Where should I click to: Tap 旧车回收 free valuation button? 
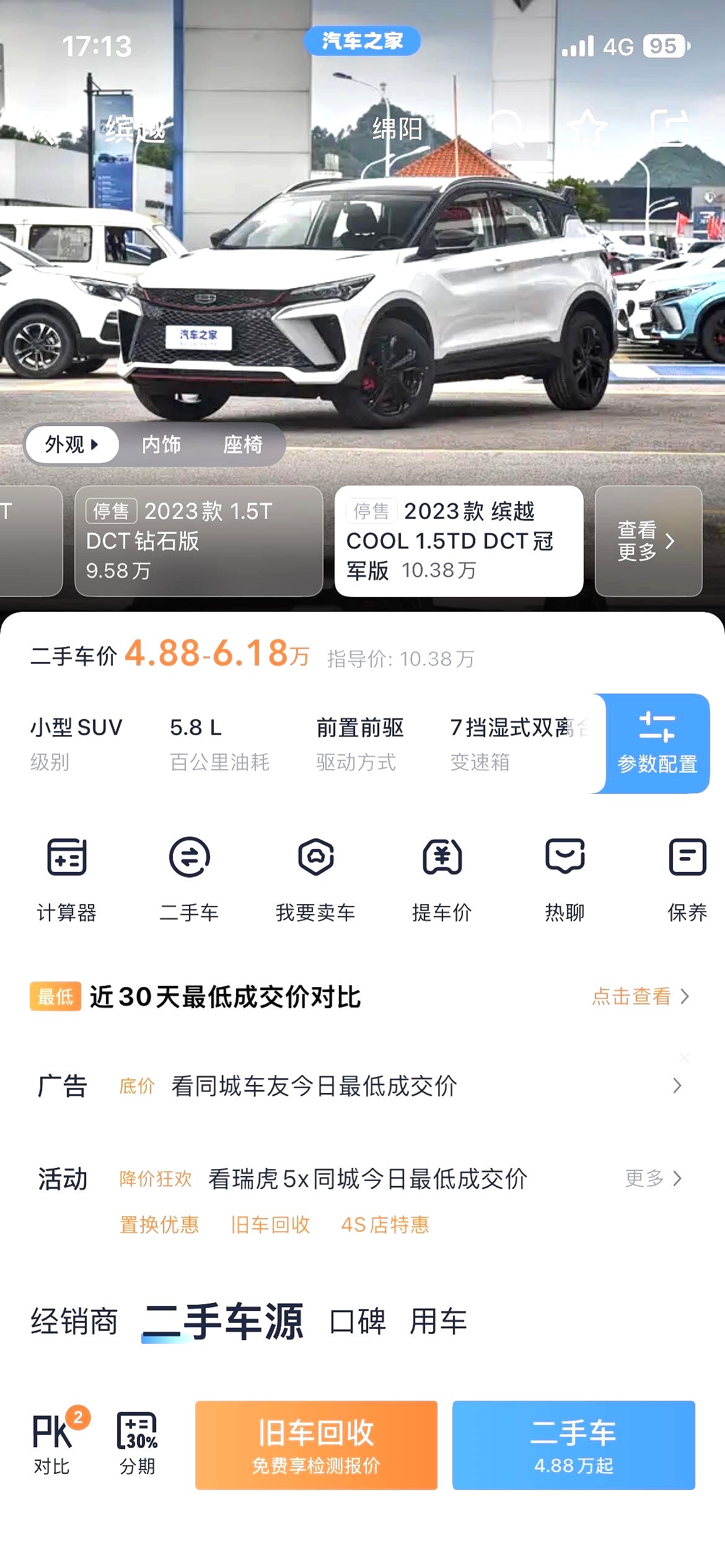coord(316,1445)
